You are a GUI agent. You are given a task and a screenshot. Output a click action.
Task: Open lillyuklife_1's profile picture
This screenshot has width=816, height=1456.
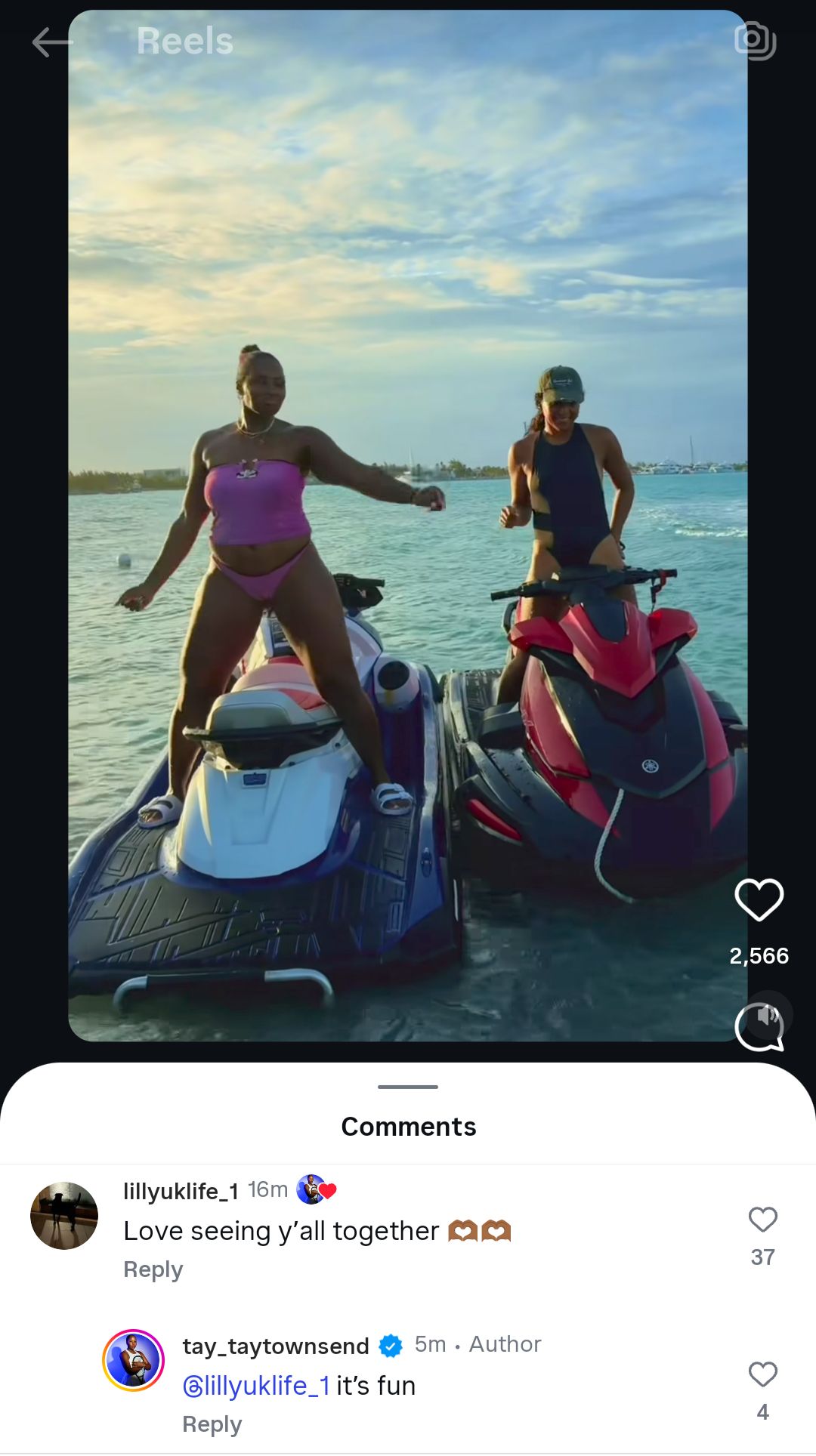pos(64,1216)
